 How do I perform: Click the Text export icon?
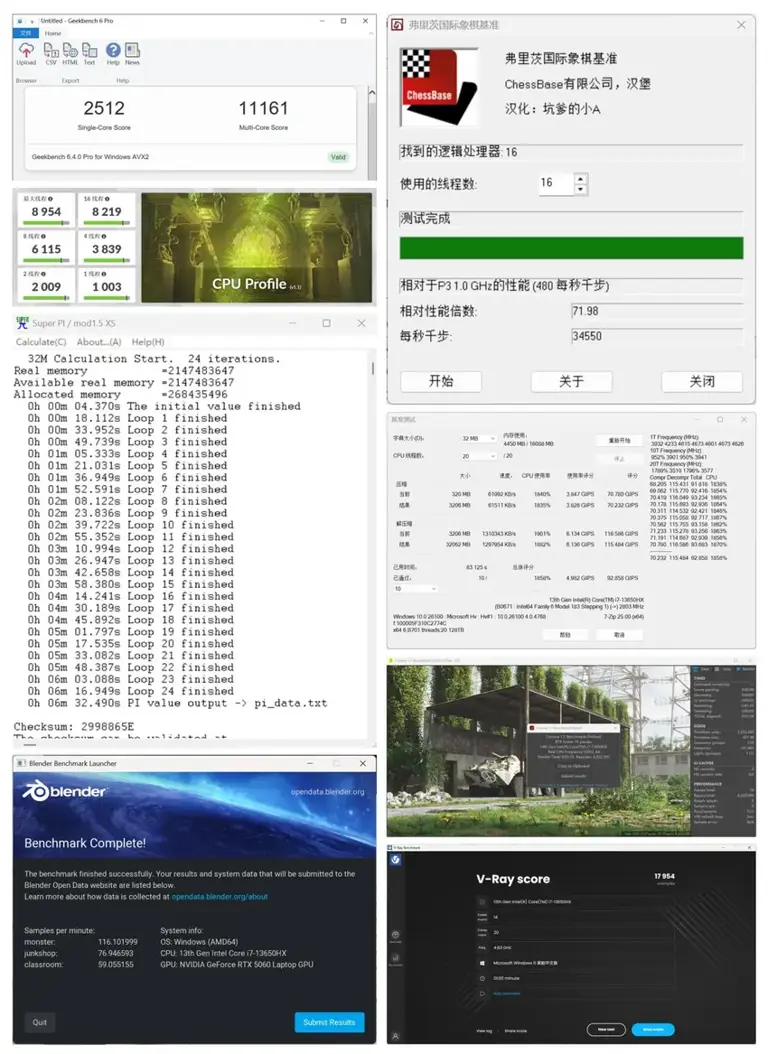(x=91, y=51)
